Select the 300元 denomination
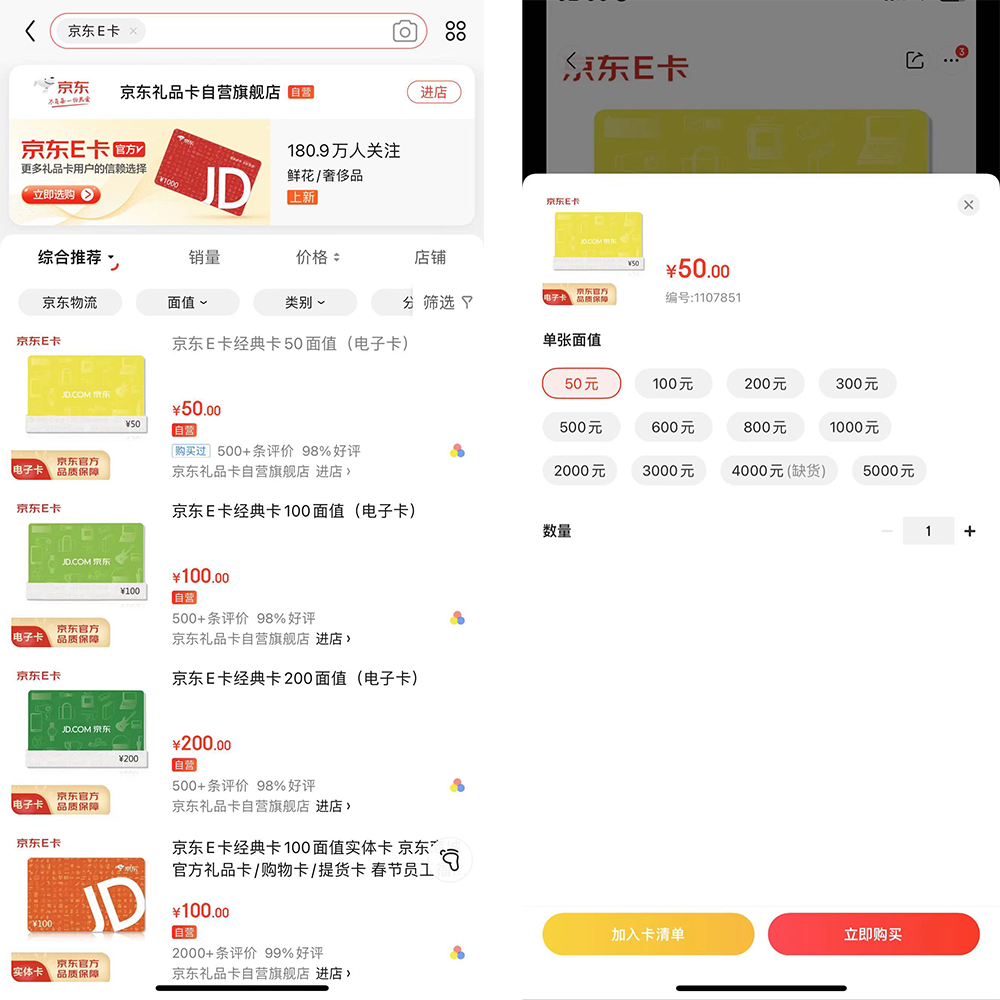 pos(857,383)
